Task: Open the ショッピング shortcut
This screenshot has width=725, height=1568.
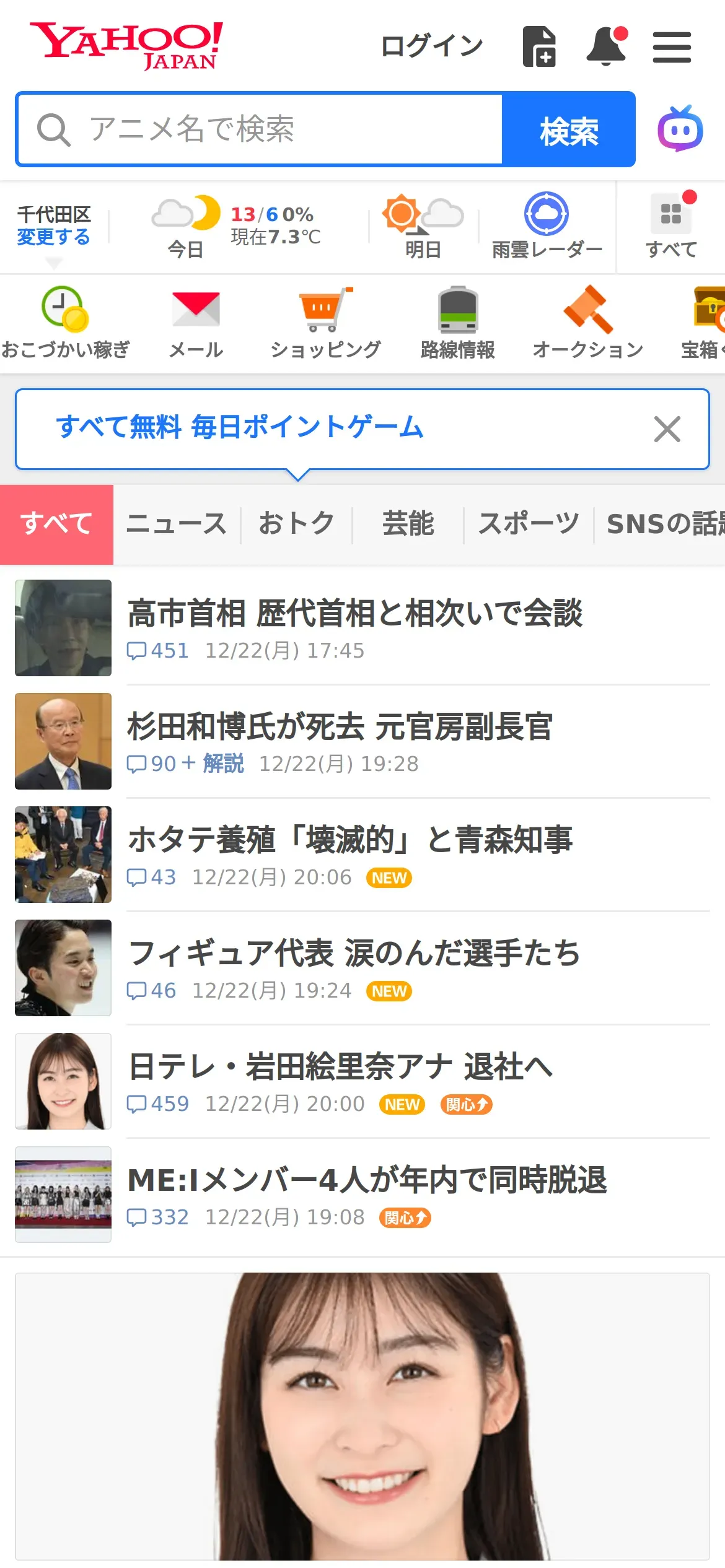Action: tap(325, 323)
